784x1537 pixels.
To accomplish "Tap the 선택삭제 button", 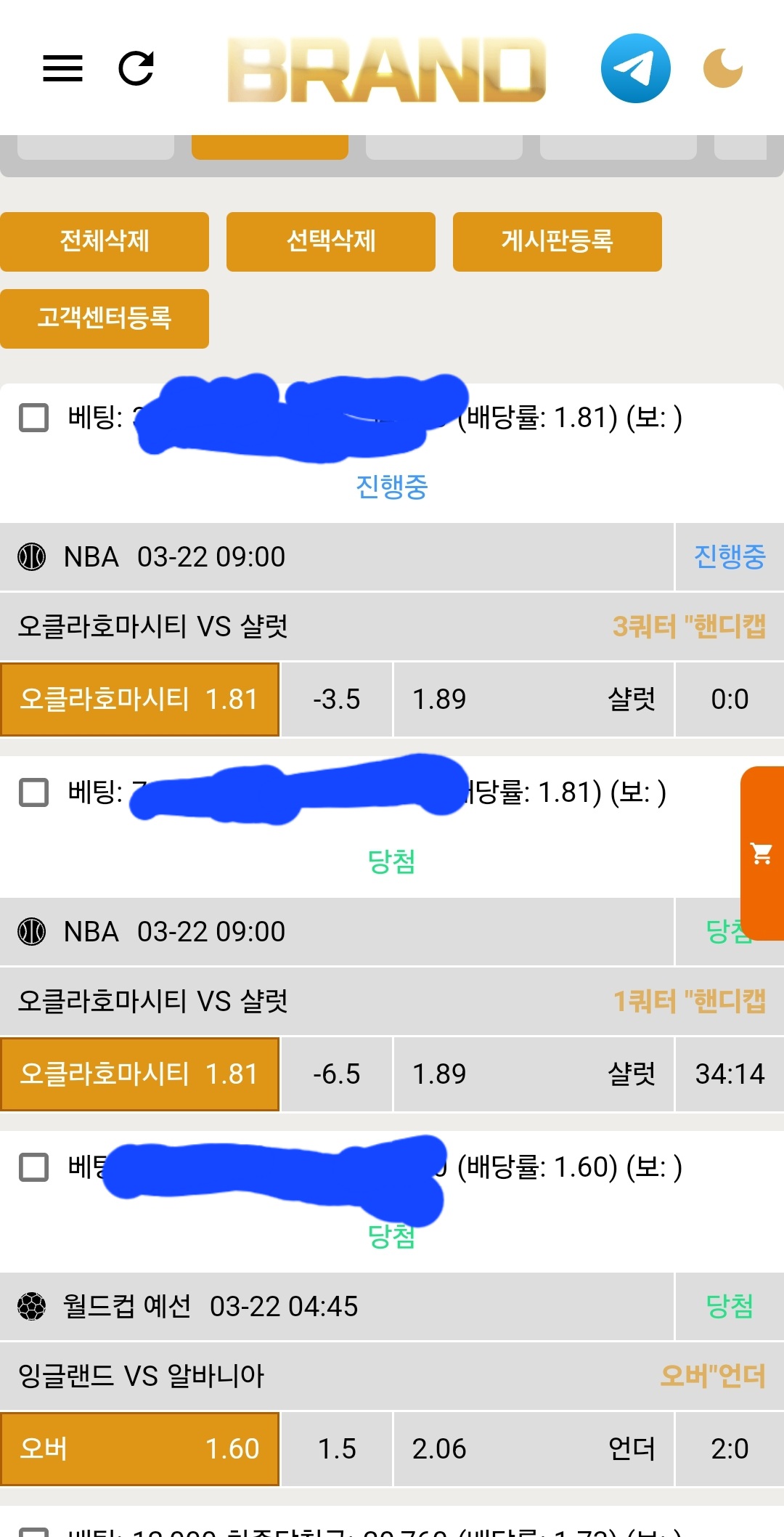I will (x=331, y=241).
